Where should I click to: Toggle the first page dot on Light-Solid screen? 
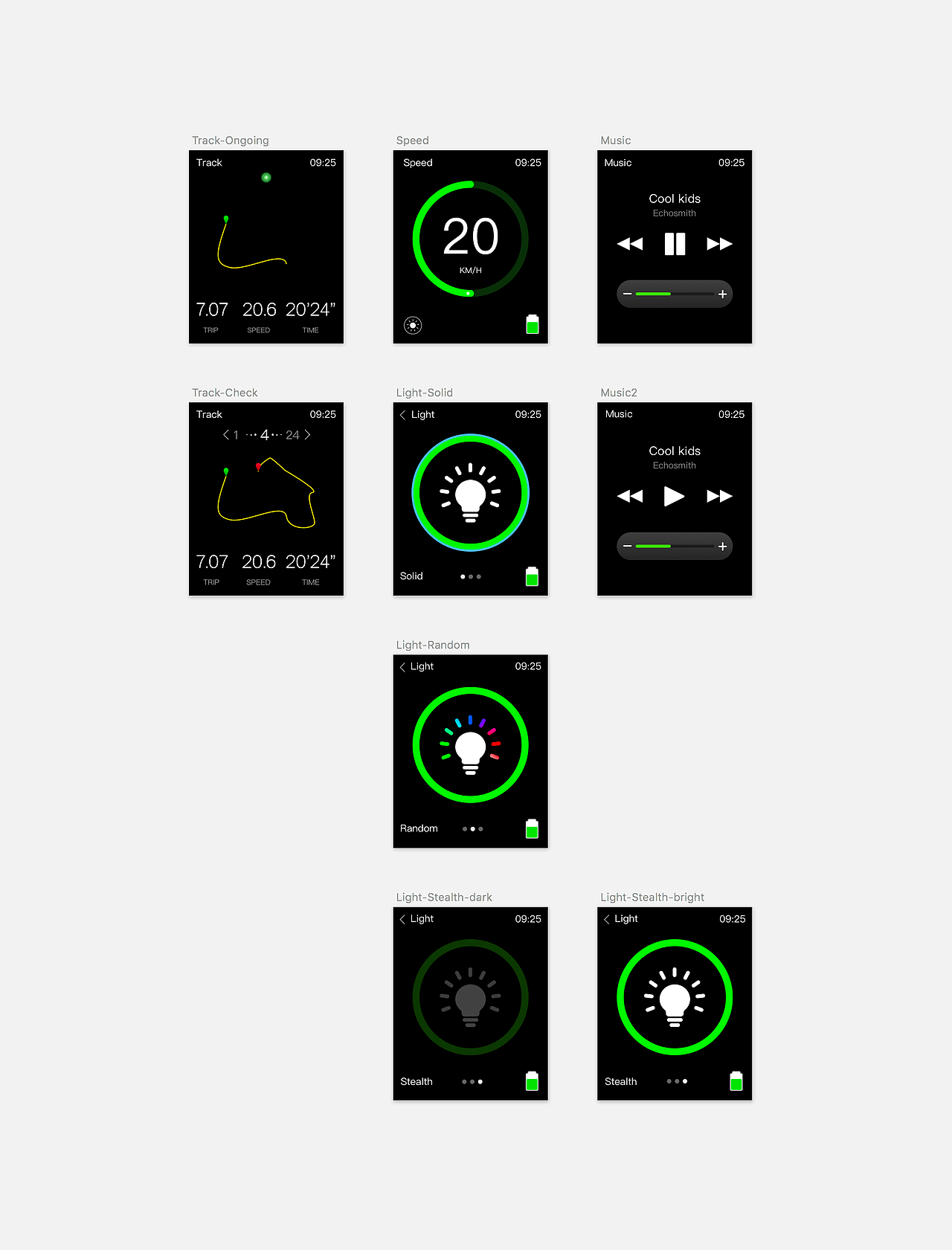click(x=461, y=576)
